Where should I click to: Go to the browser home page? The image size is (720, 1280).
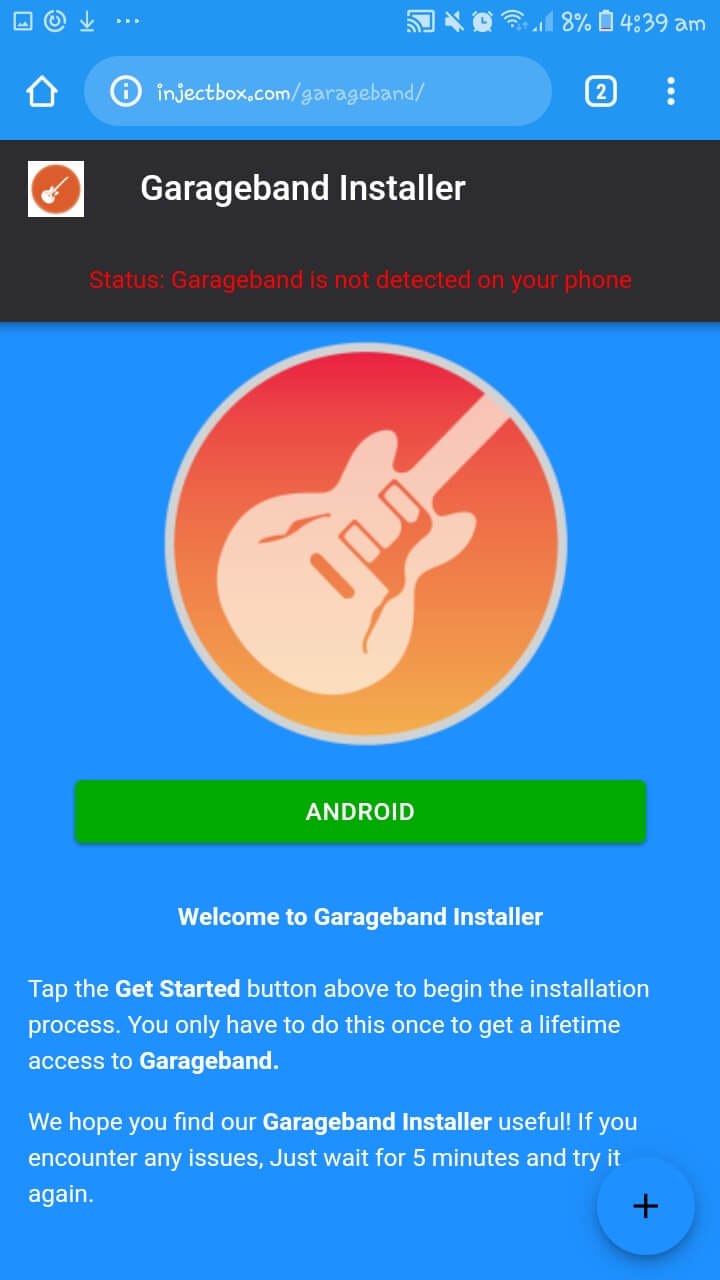(x=42, y=92)
